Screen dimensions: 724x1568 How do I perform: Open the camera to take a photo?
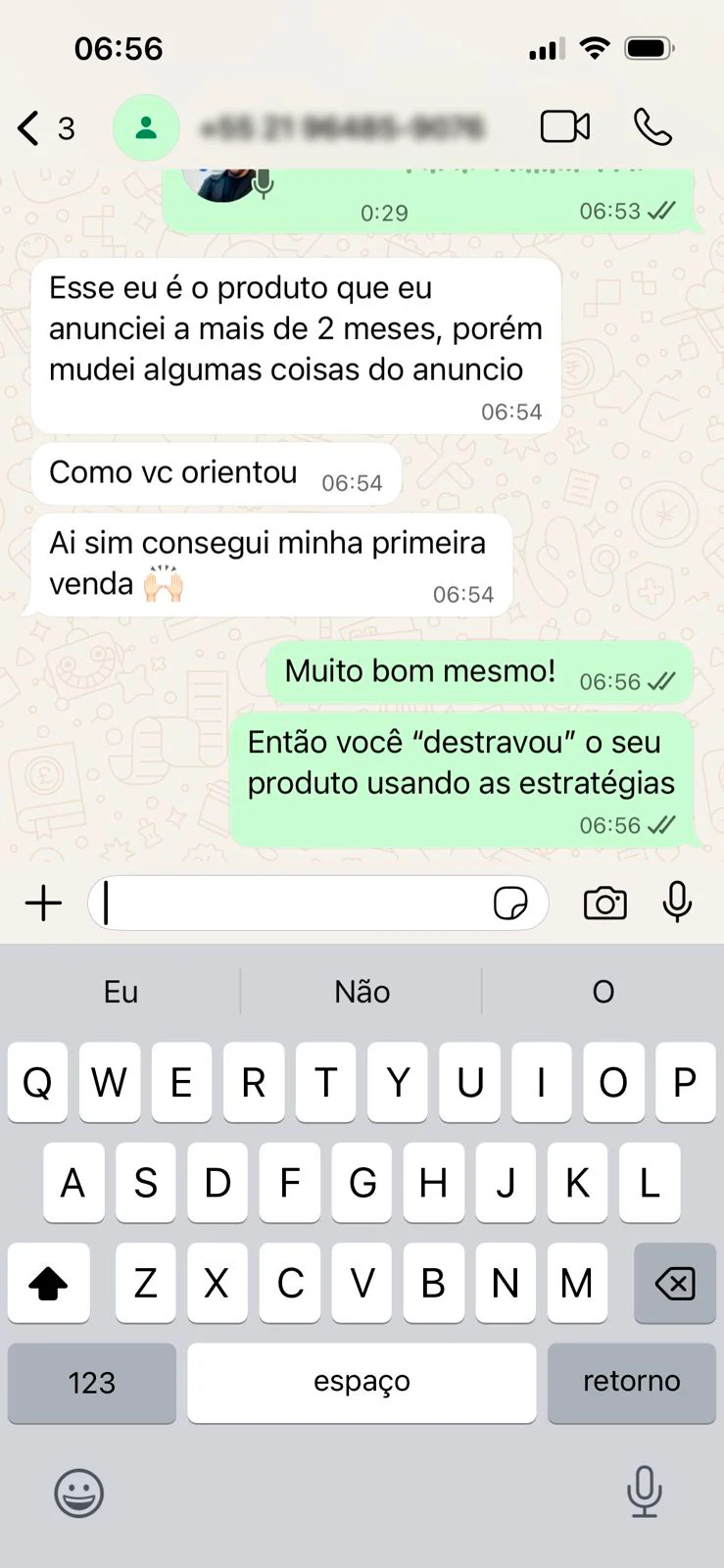coord(604,903)
